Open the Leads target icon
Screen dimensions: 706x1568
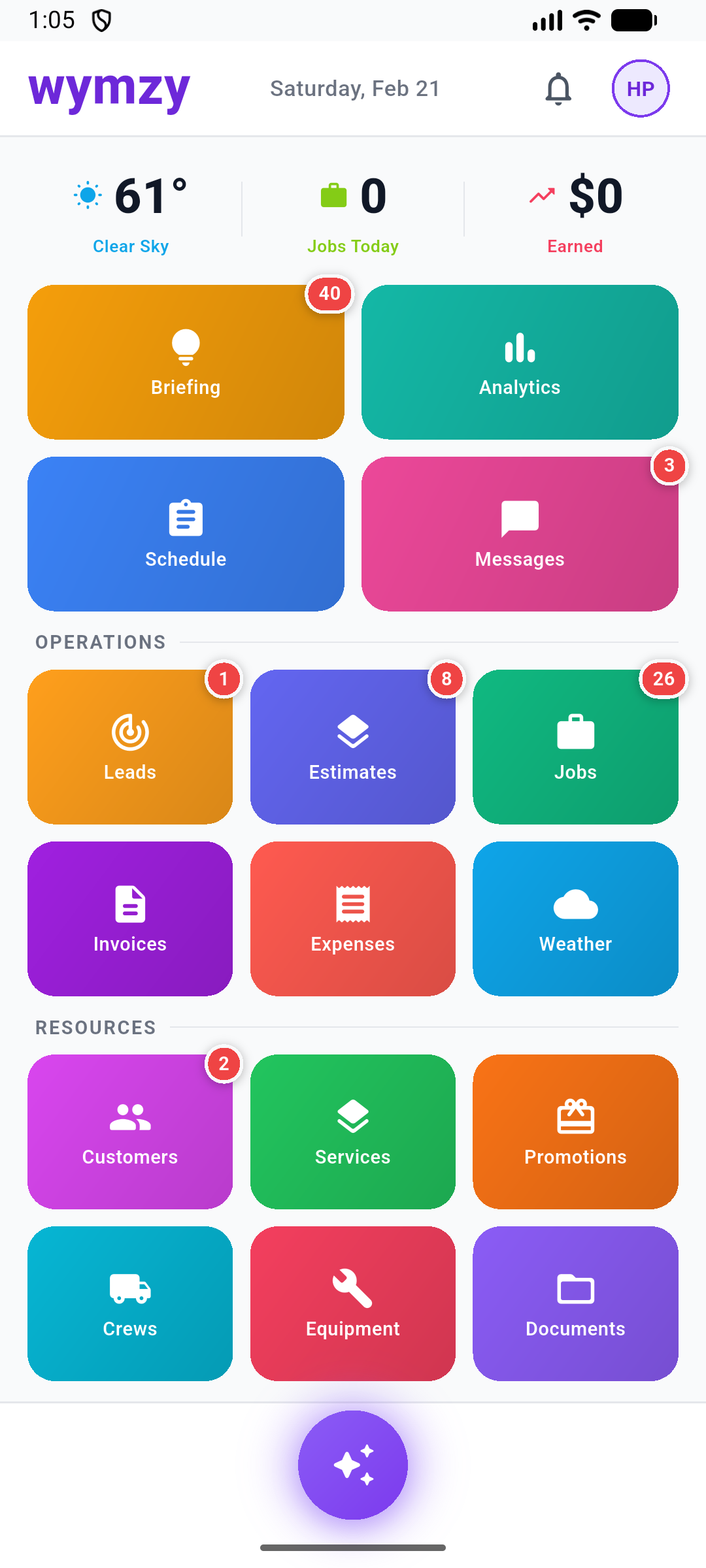tap(129, 732)
